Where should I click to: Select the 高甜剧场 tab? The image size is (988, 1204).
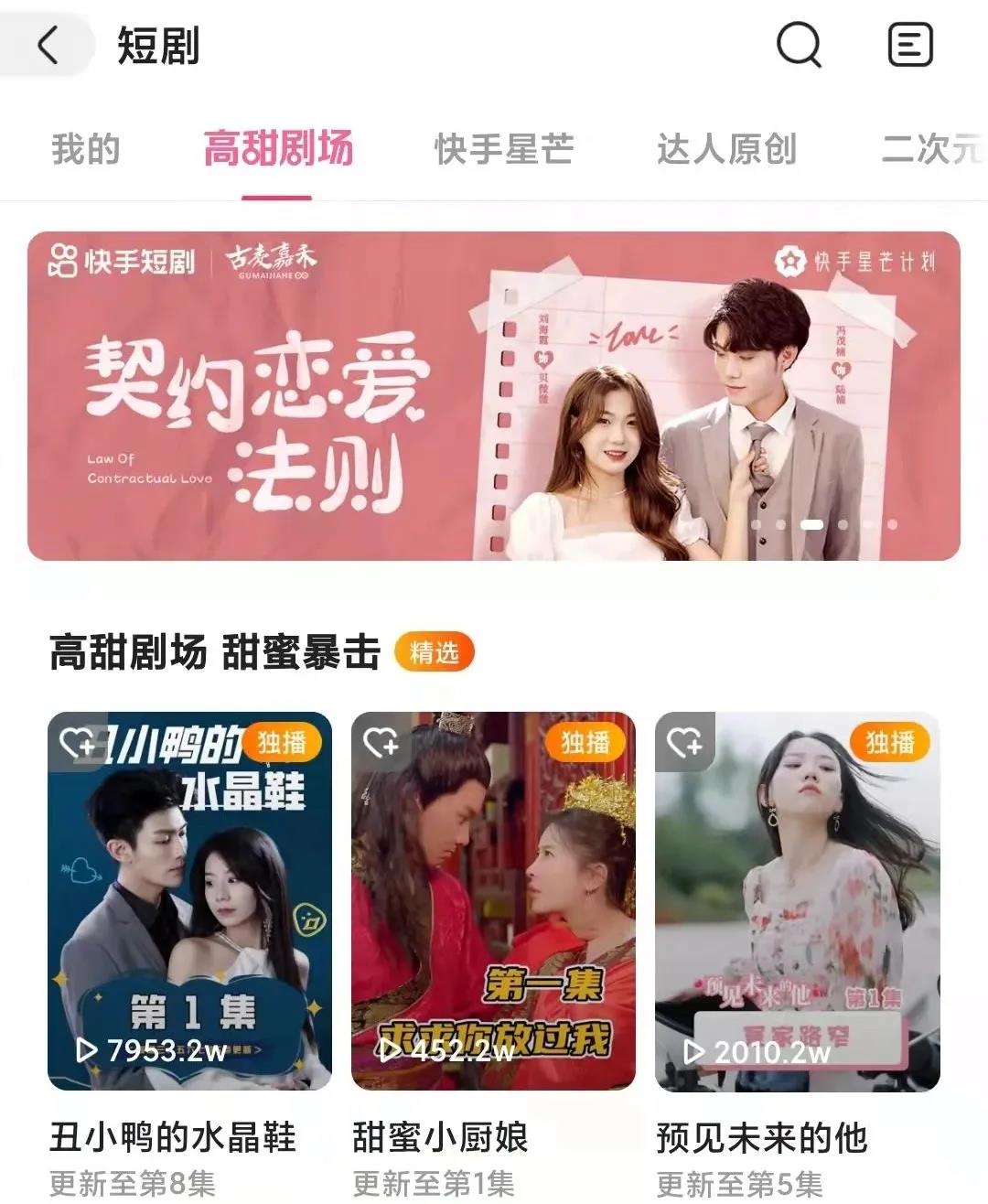[x=278, y=149]
